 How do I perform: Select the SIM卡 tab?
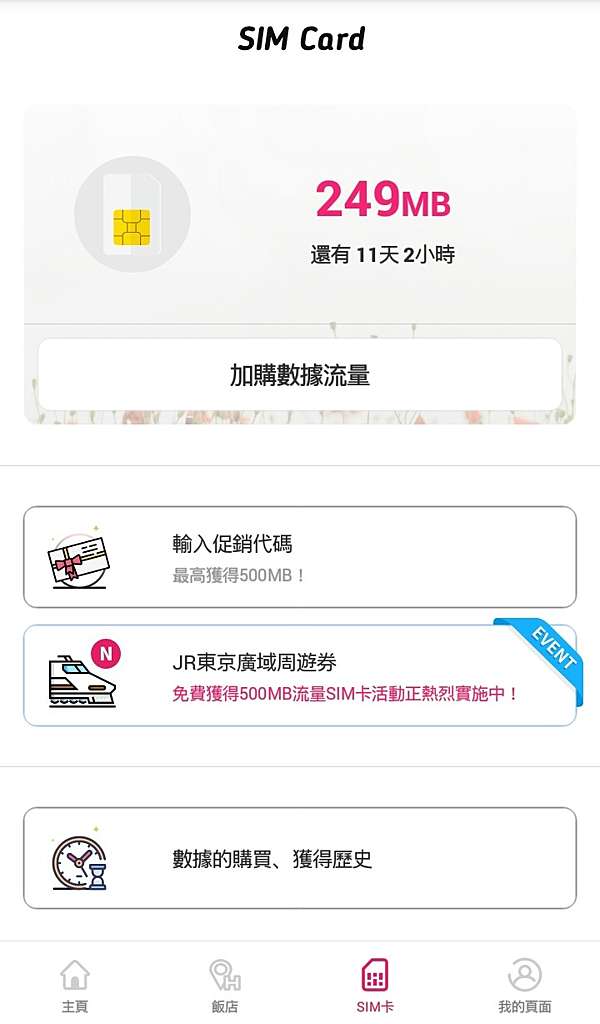pyautogui.click(x=375, y=985)
